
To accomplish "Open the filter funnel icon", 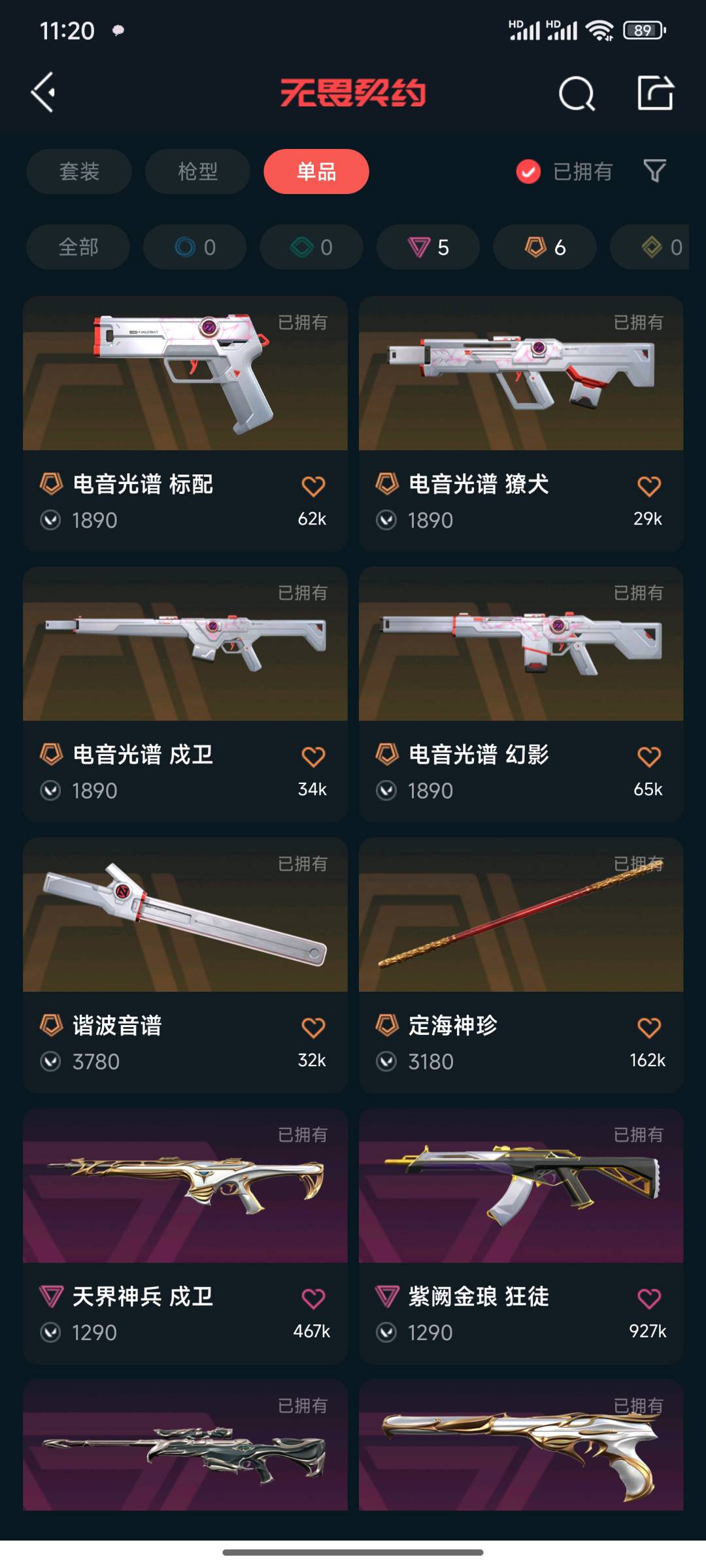I will tap(654, 171).
